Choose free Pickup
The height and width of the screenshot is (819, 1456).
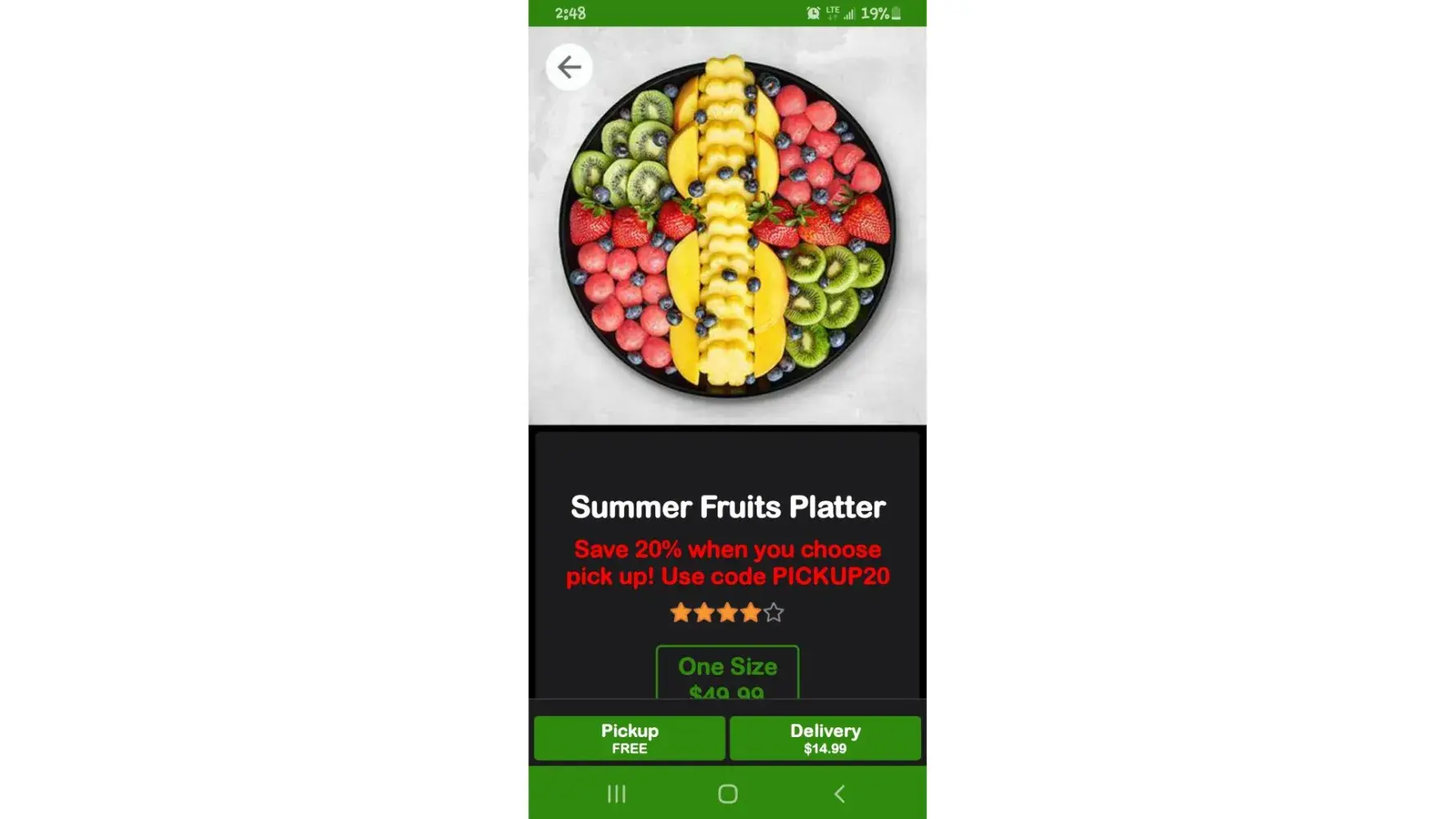click(x=629, y=738)
